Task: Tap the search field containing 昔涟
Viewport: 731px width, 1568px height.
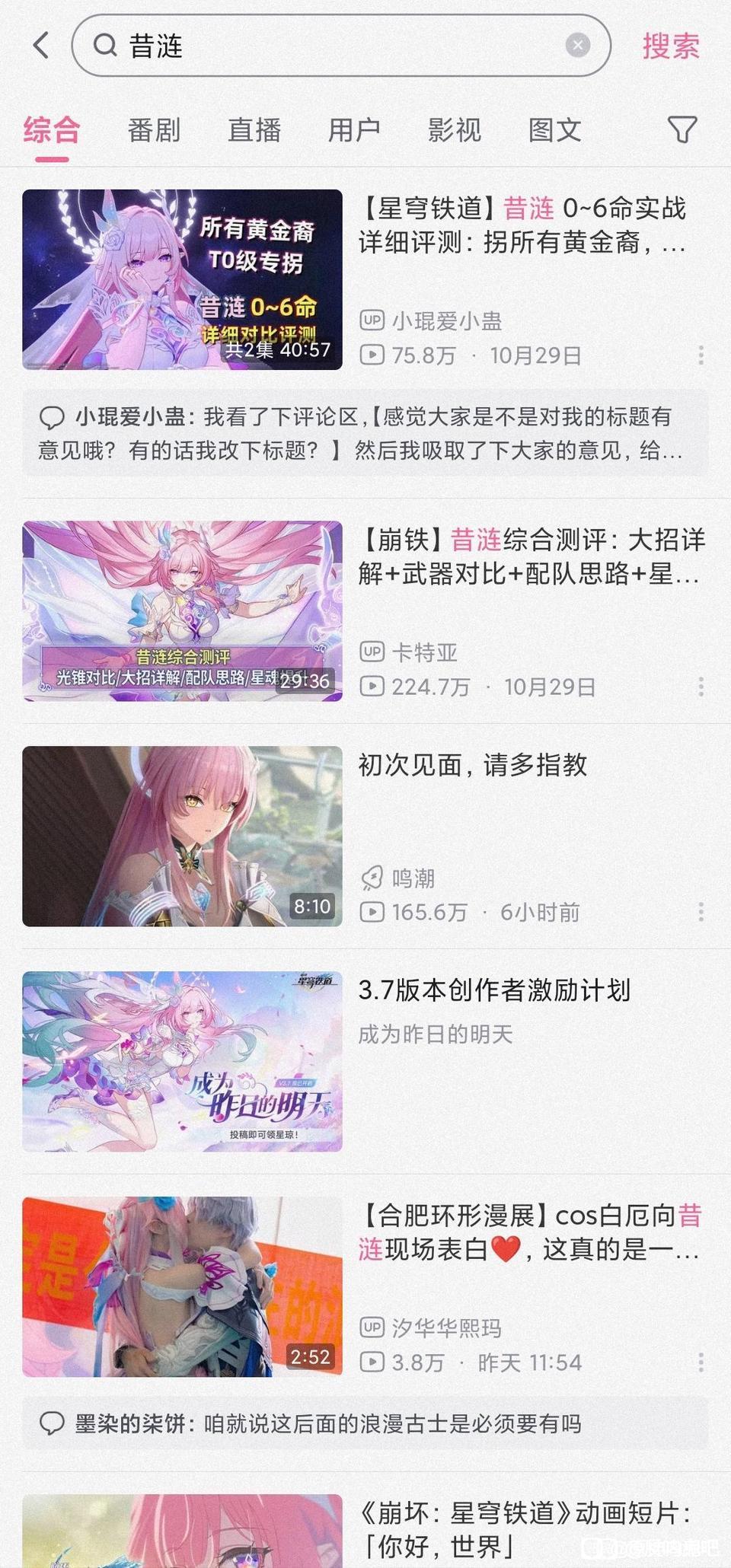Action: point(335,46)
